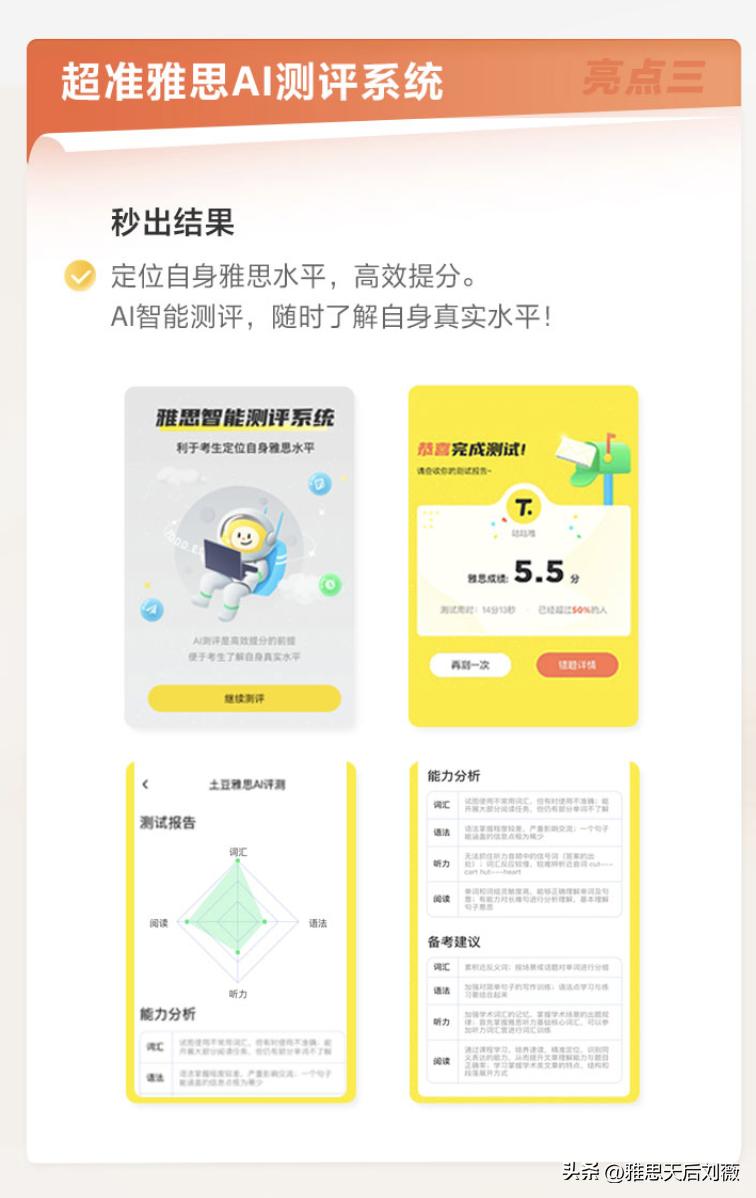
Task: Expand the 备考建议 section
Action: coord(456,941)
